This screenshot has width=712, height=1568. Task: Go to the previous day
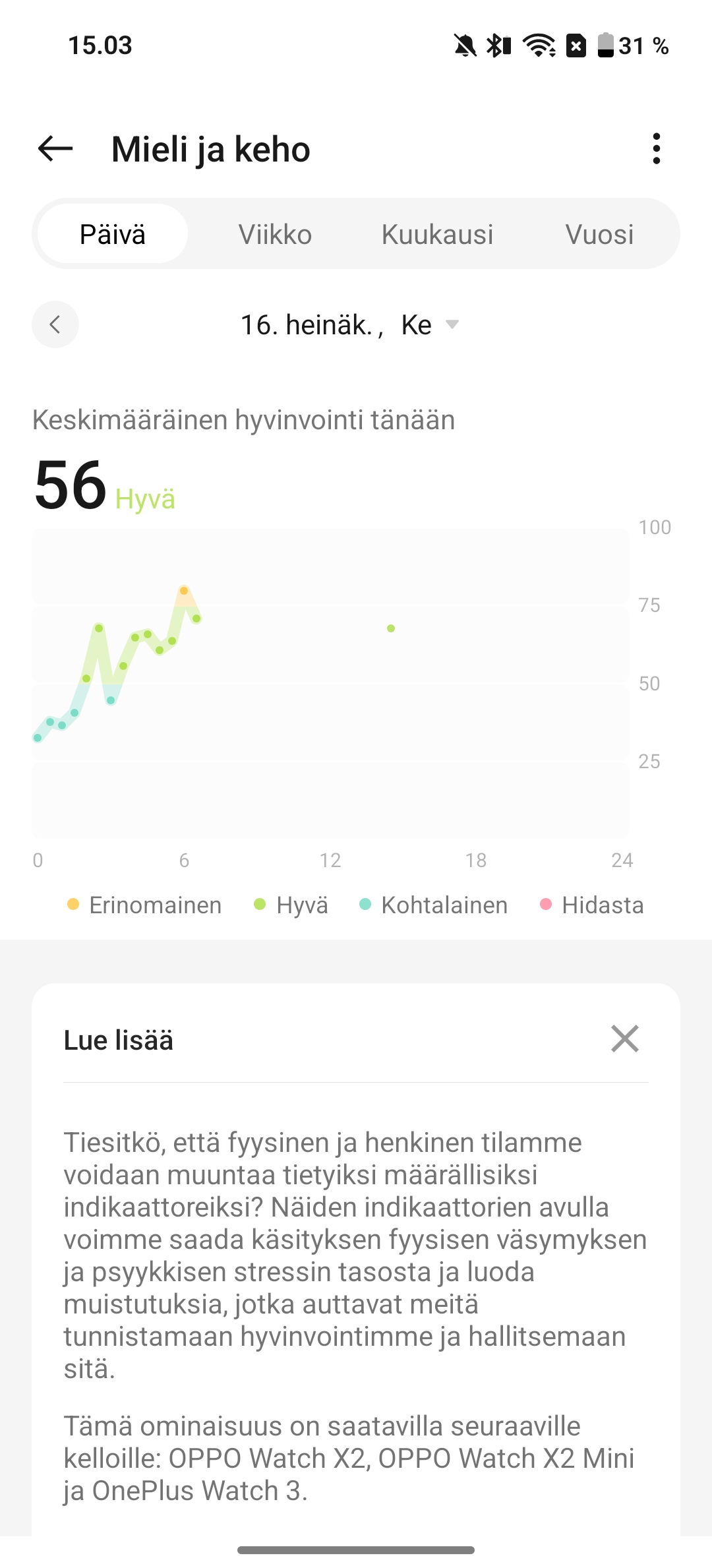55,324
